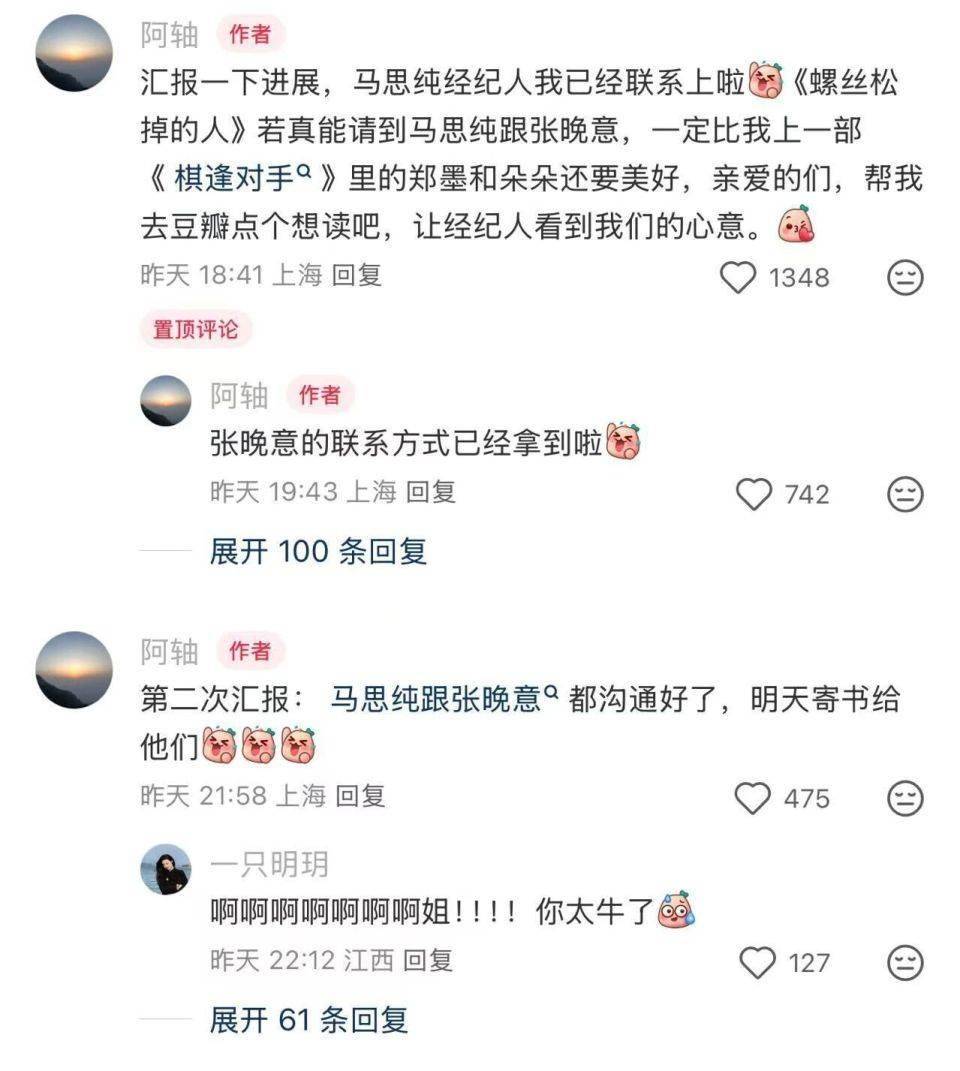Like the 第二次汇报 comment at 21:58

click(x=754, y=798)
